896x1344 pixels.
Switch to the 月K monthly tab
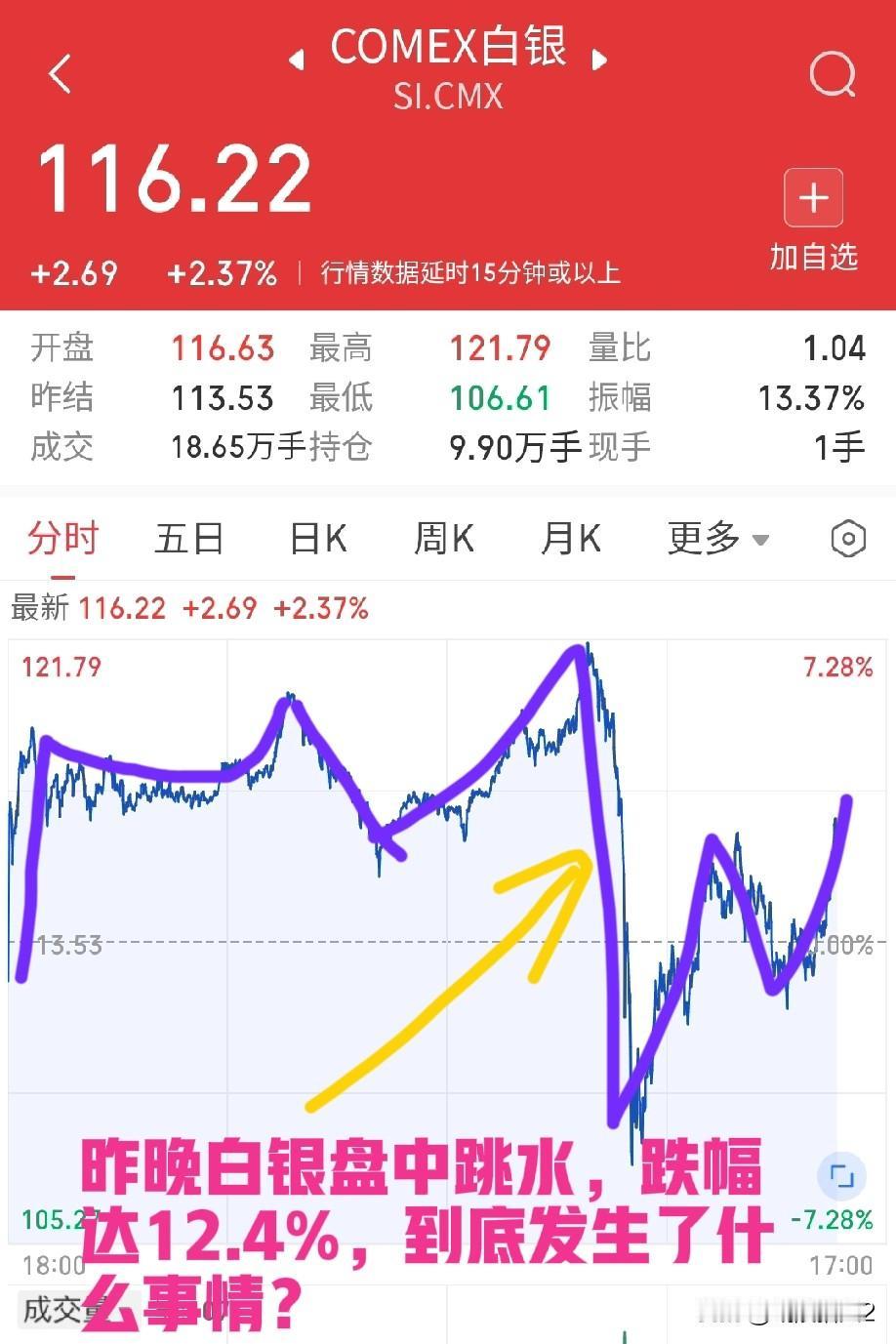pos(570,538)
